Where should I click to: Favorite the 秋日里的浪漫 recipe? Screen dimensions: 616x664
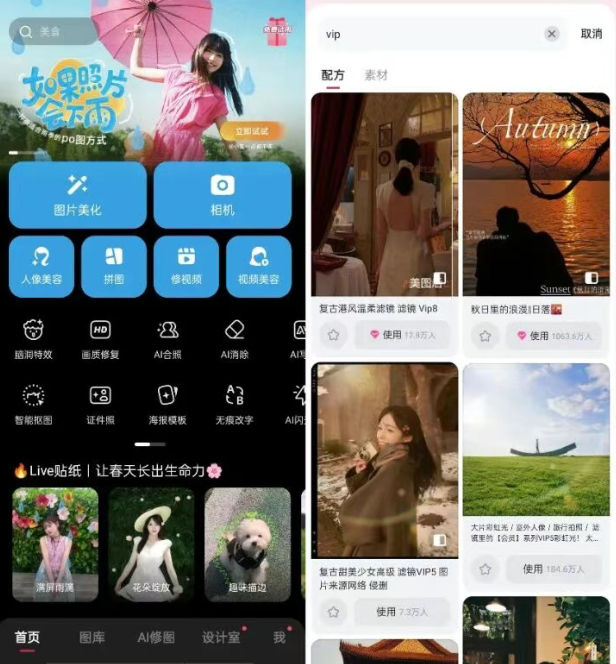point(485,336)
